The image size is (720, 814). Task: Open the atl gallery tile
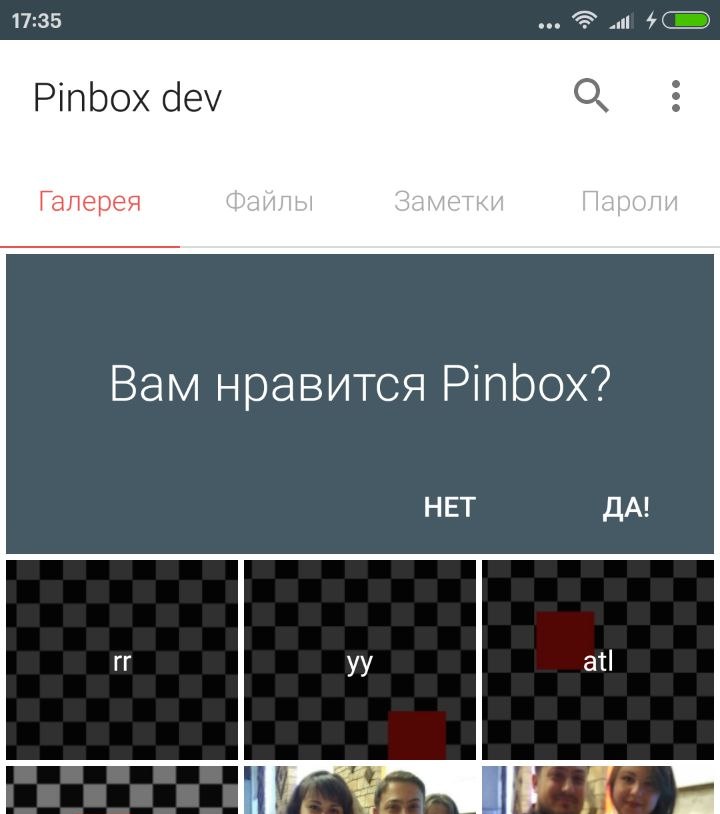(x=598, y=660)
